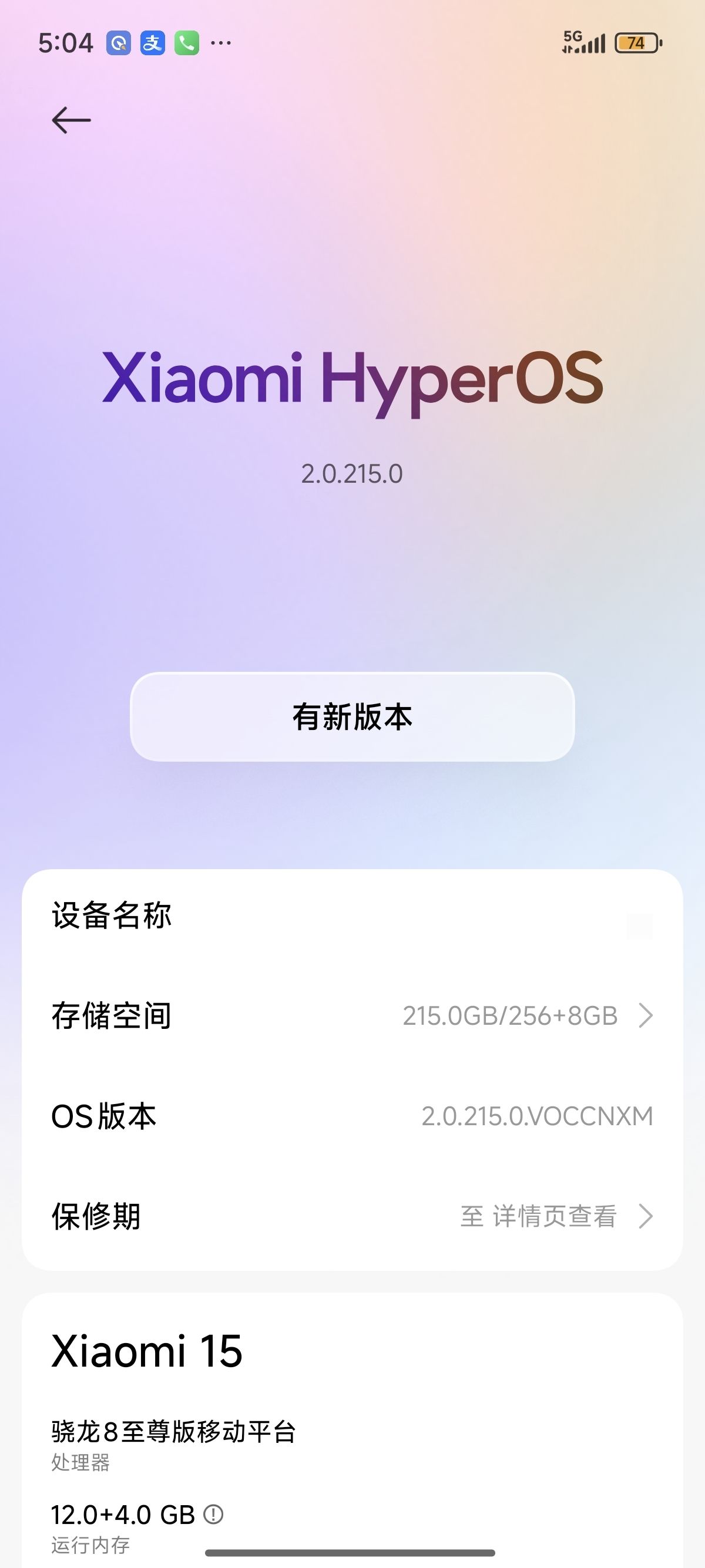Viewport: 705px width, 1568px height.
Task: Open the 设备名称 row
Action: point(352,916)
